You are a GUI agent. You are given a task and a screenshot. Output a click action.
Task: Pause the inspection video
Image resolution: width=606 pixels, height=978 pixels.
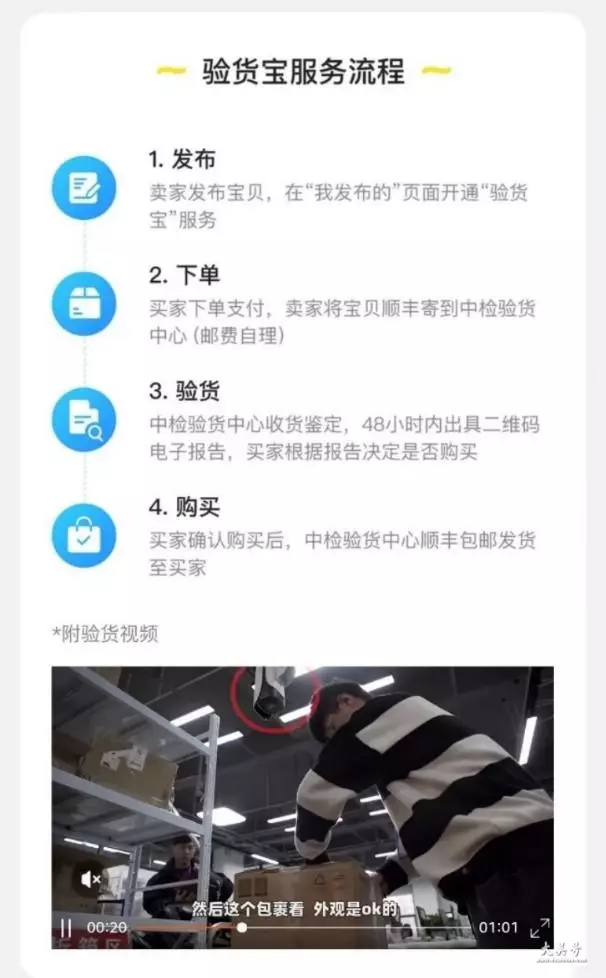point(65,927)
